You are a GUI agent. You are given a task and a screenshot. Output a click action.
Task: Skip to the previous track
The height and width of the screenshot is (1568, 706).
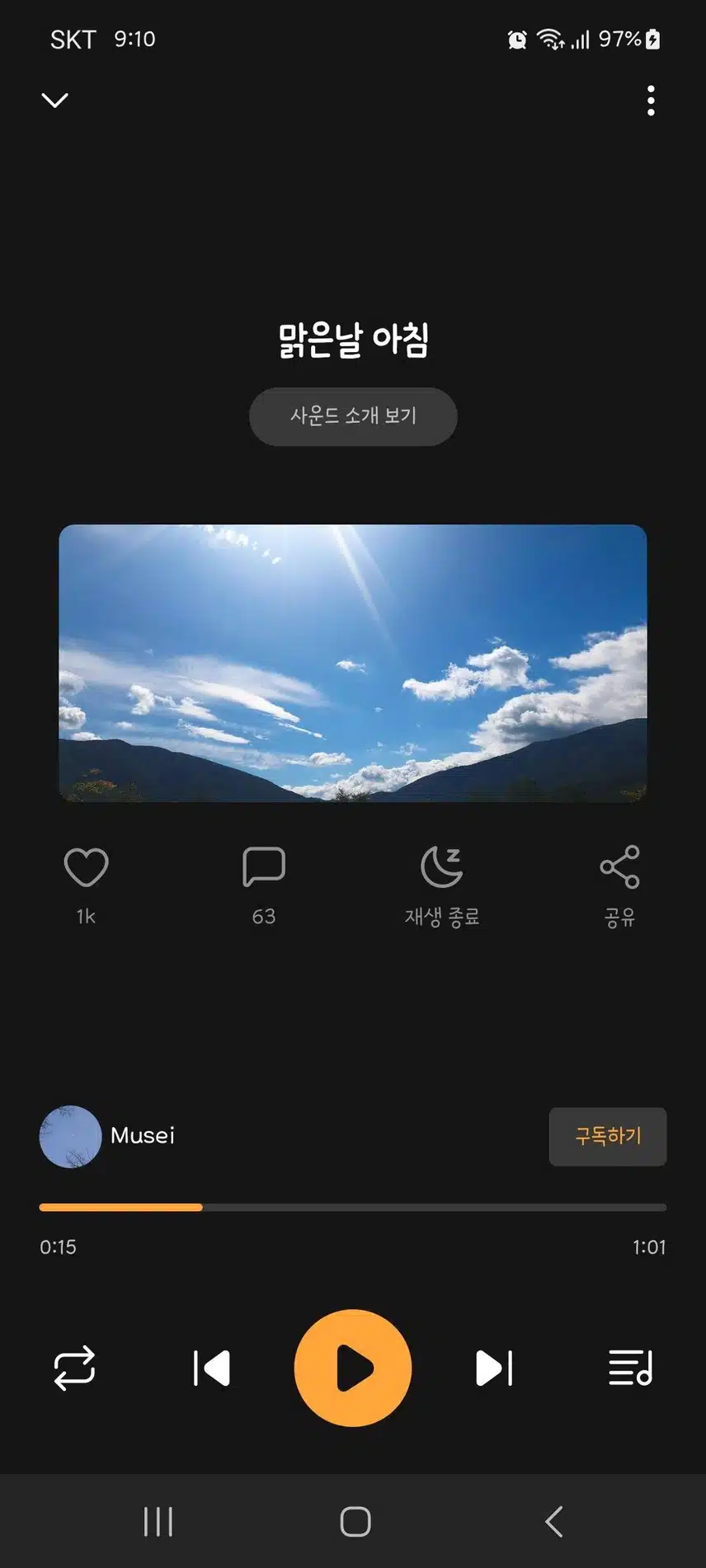(212, 1368)
